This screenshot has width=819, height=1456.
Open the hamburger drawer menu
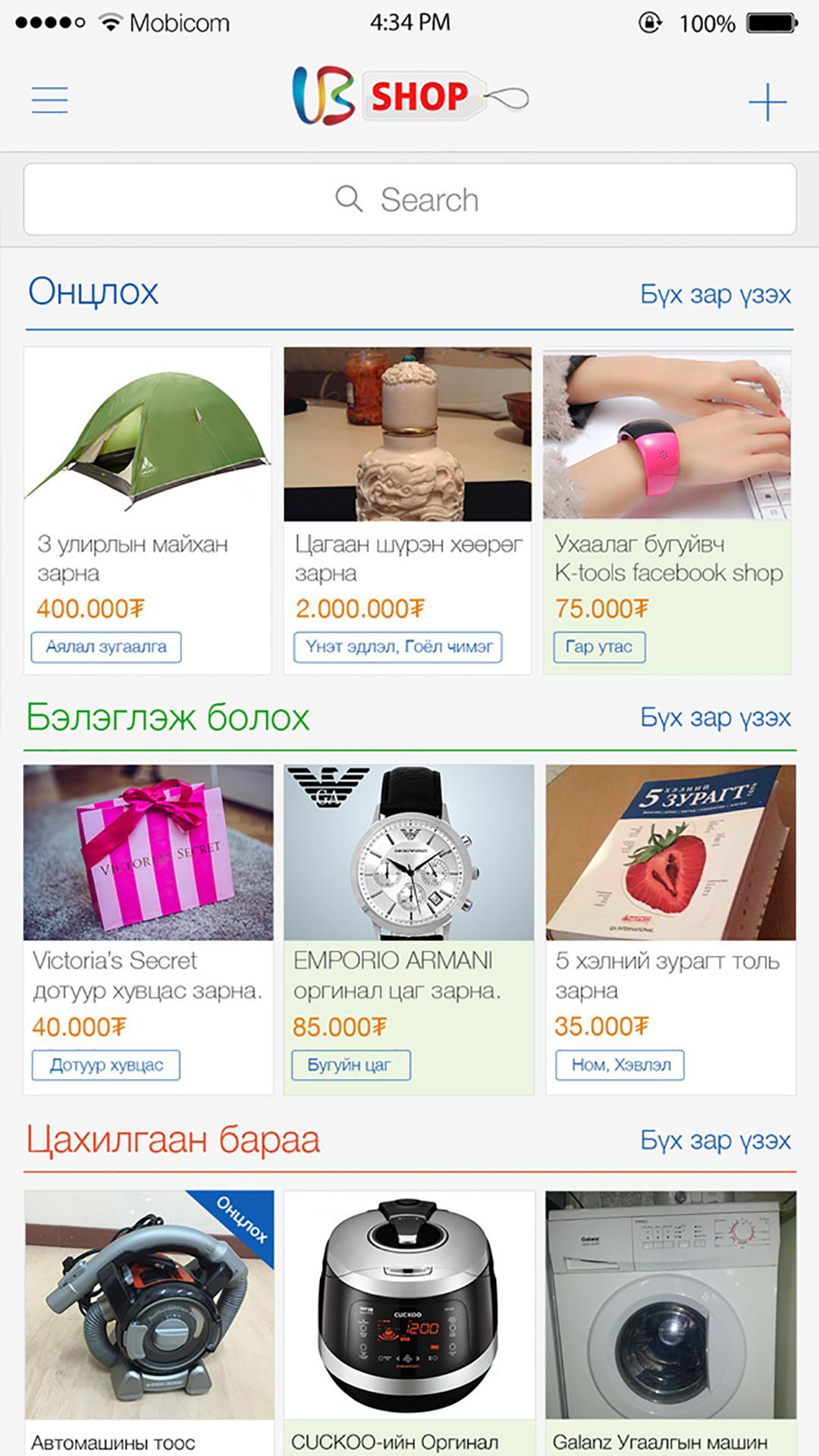[x=50, y=100]
